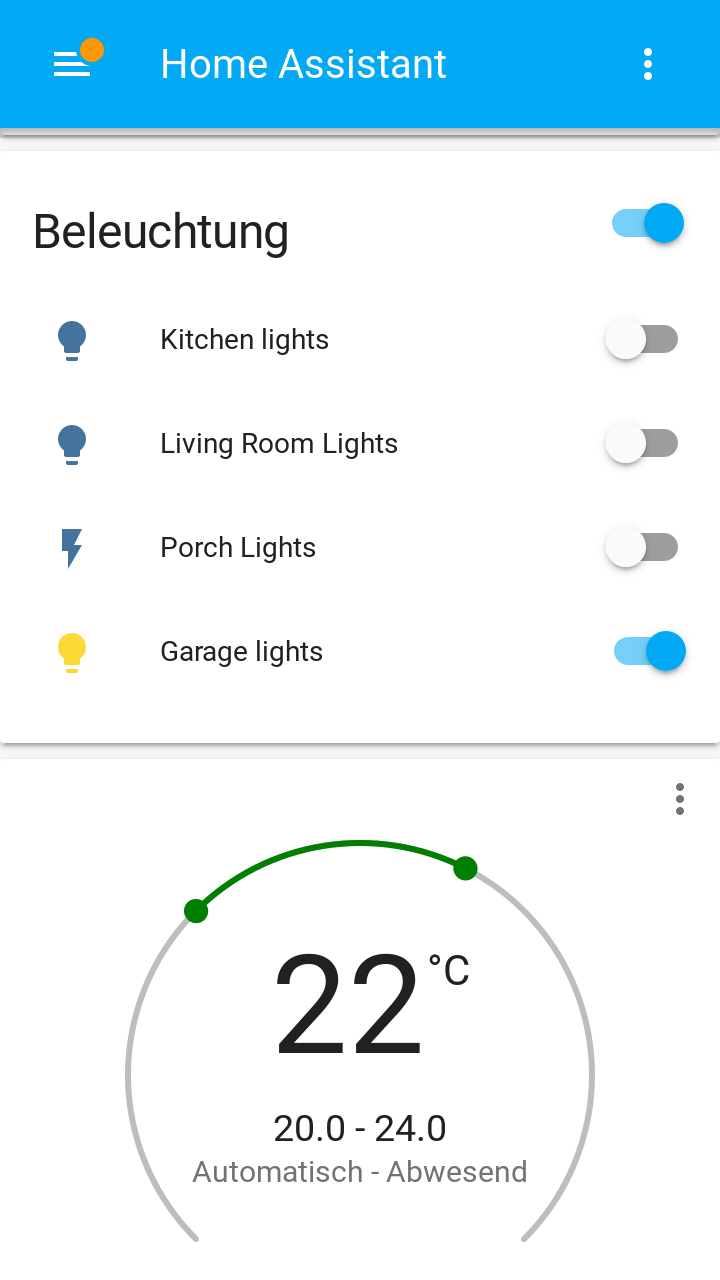The width and height of the screenshot is (720, 1280).
Task: Open details for Kitchen lights
Action: (x=244, y=340)
